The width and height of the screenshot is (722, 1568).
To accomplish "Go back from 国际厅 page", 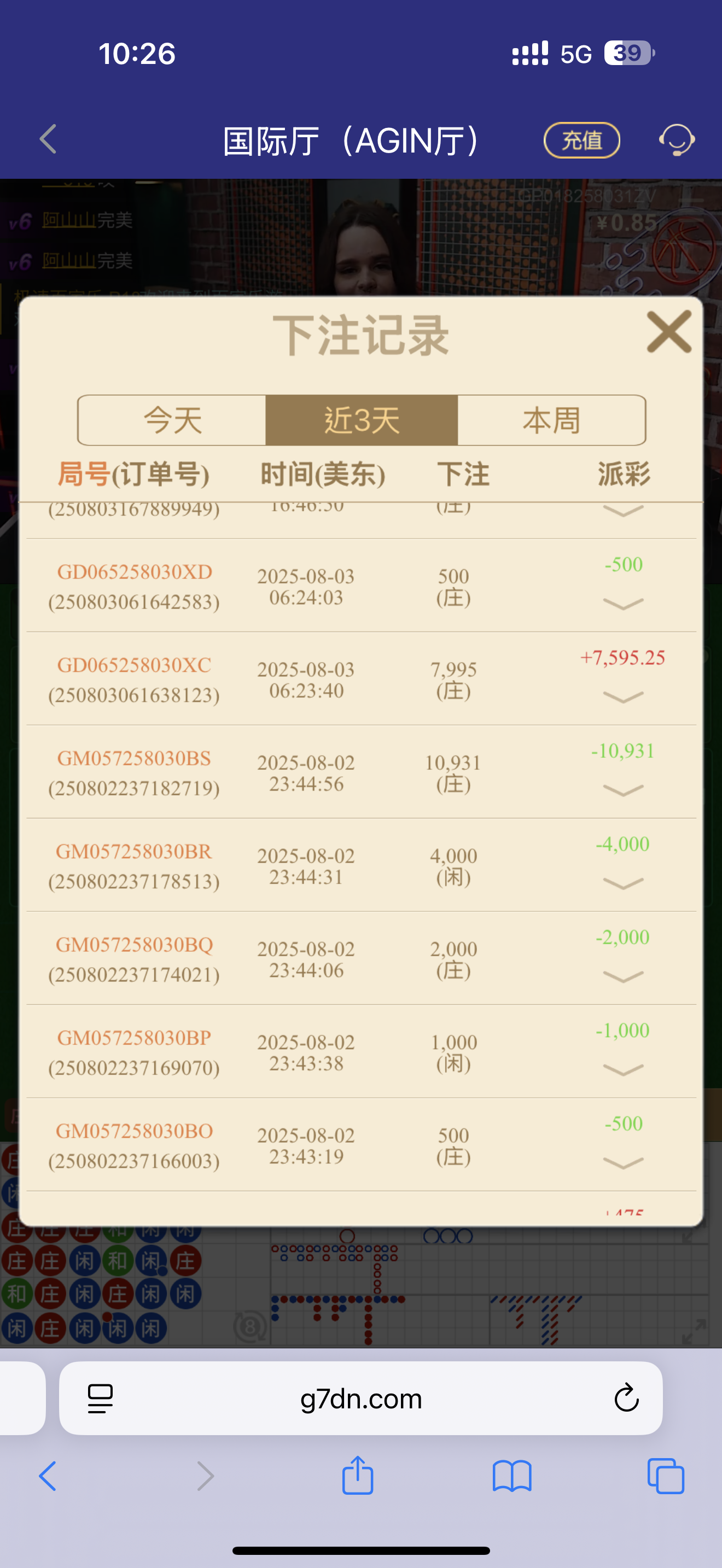I will [x=48, y=139].
